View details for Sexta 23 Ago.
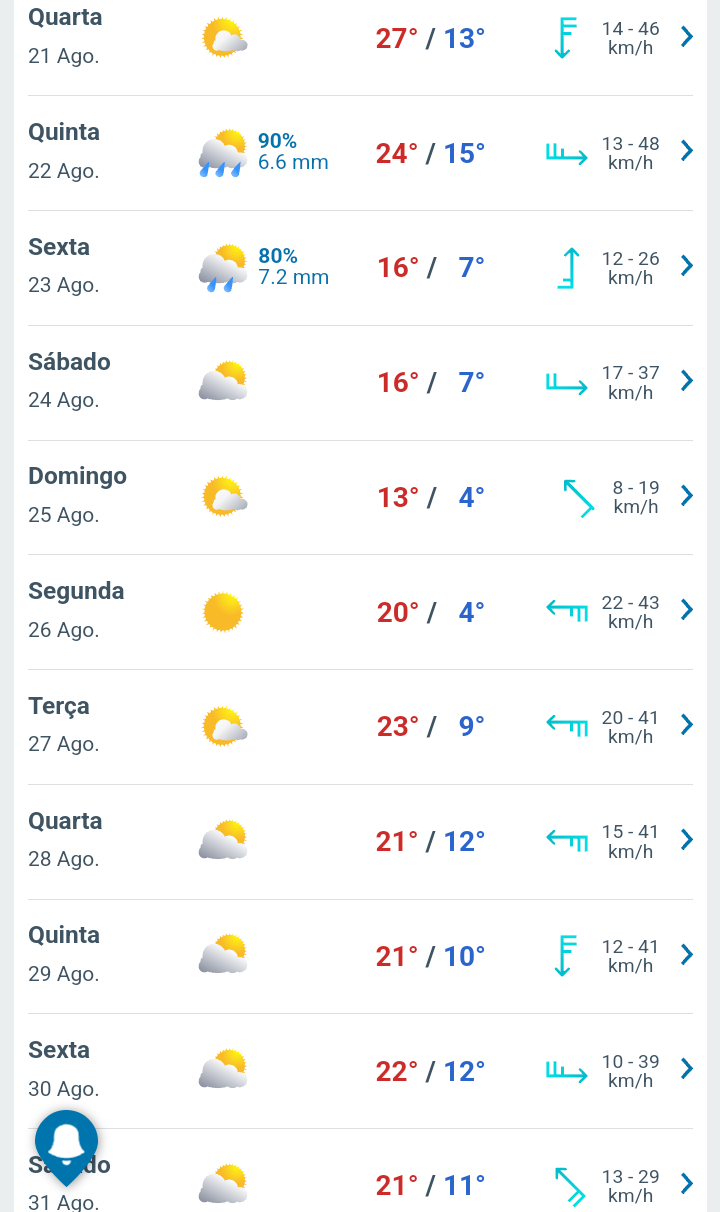Screen dimensions: 720x1212 point(360,268)
